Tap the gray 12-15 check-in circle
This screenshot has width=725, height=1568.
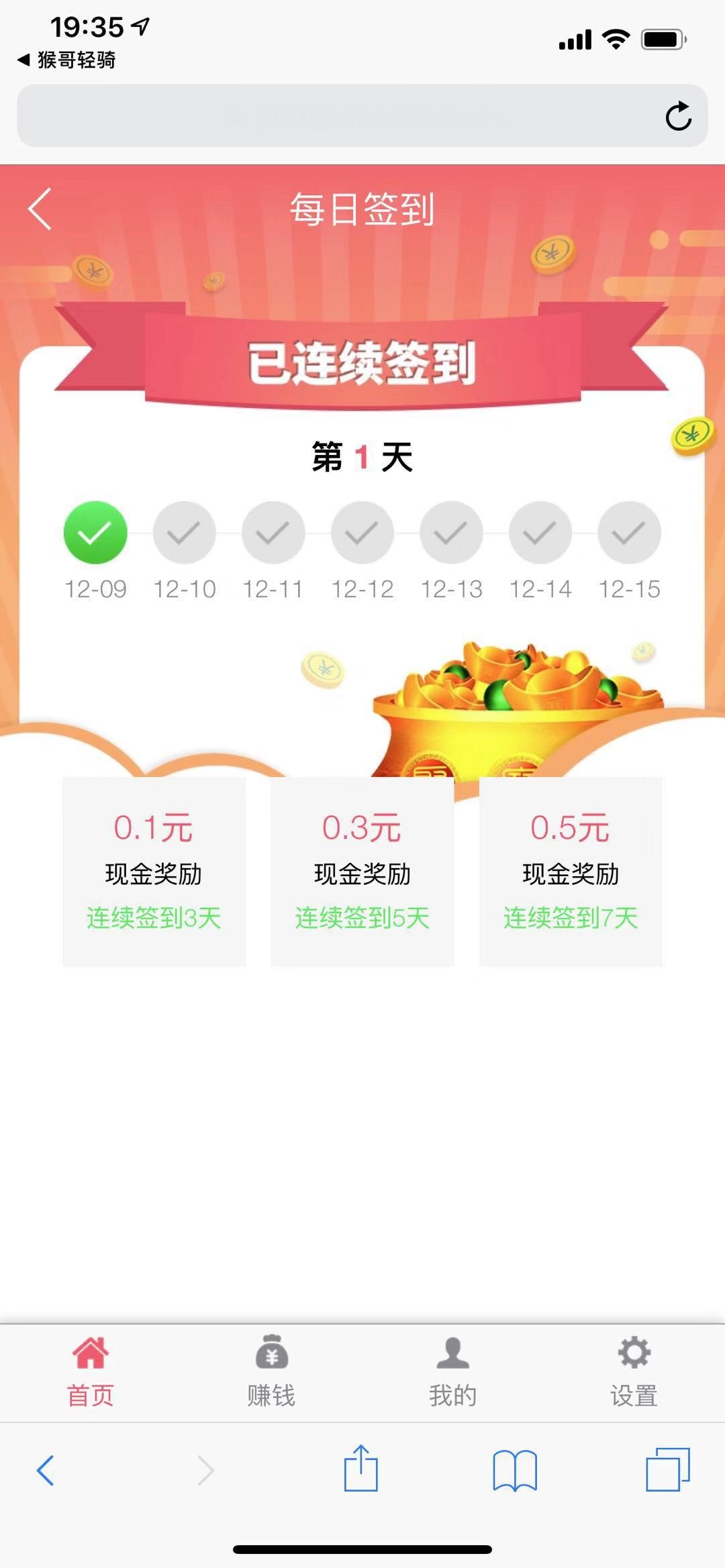[x=628, y=532]
